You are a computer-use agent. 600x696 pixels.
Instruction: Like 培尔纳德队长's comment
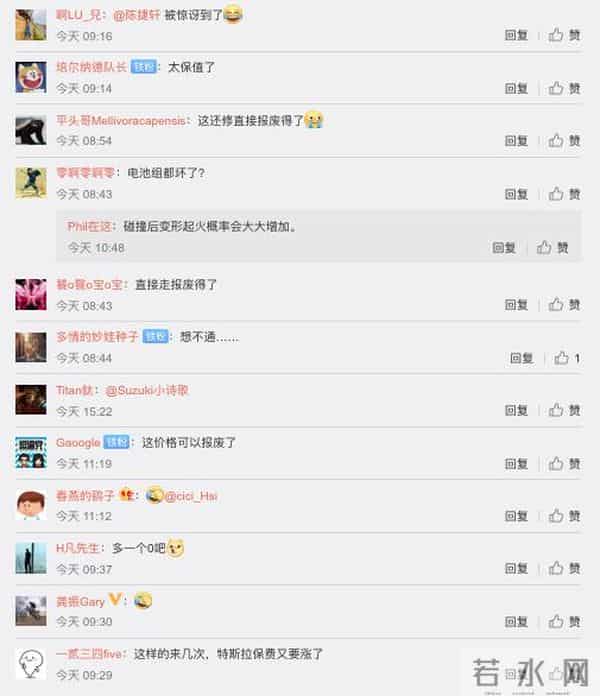564,88
